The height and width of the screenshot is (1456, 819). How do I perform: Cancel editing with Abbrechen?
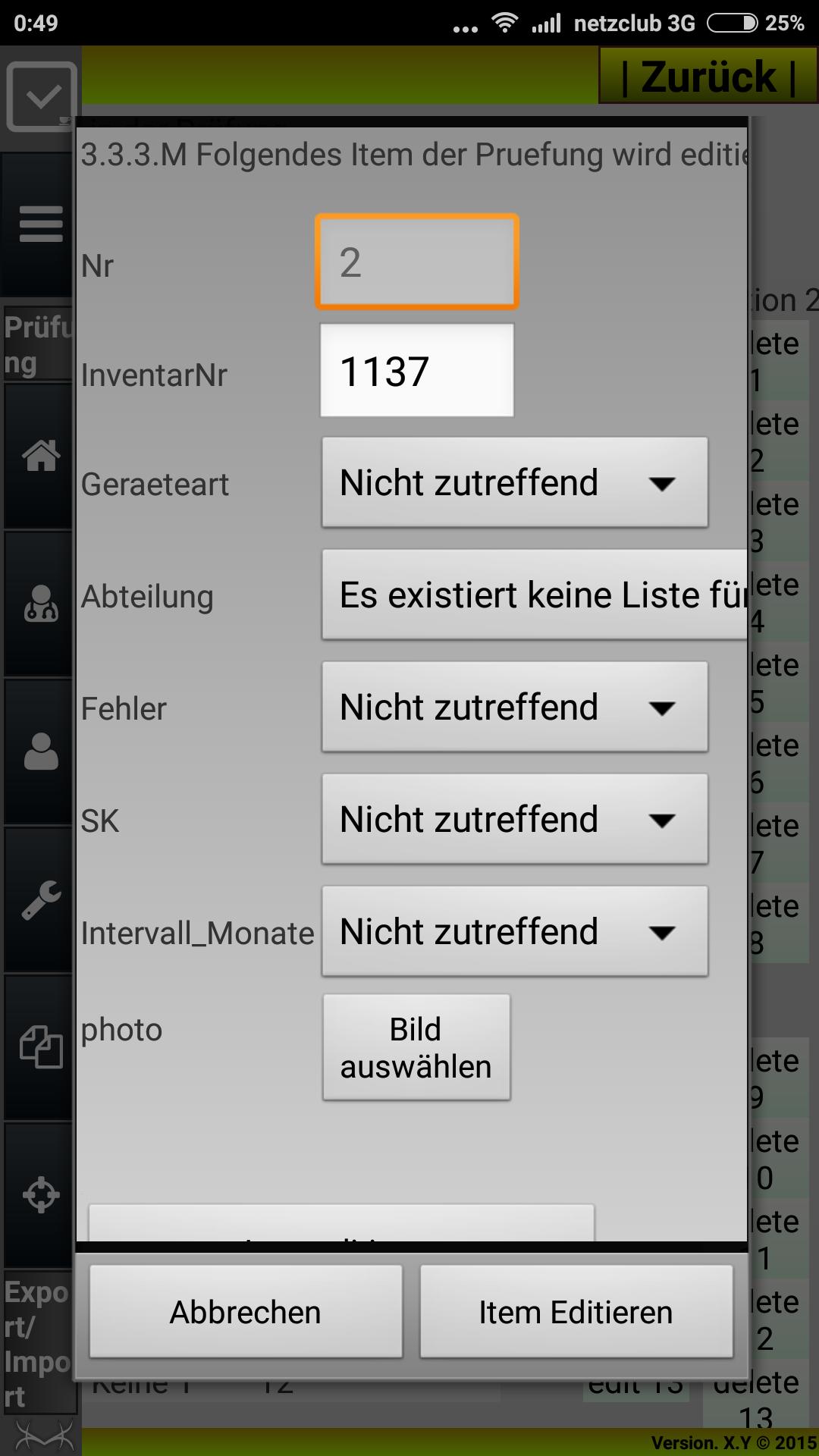(x=246, y=1312)
